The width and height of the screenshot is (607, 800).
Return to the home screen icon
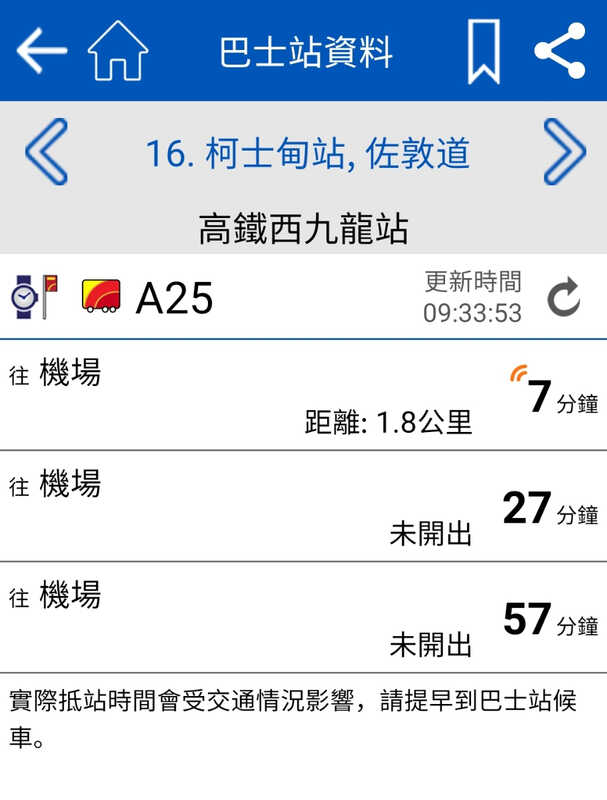[117, 51]
